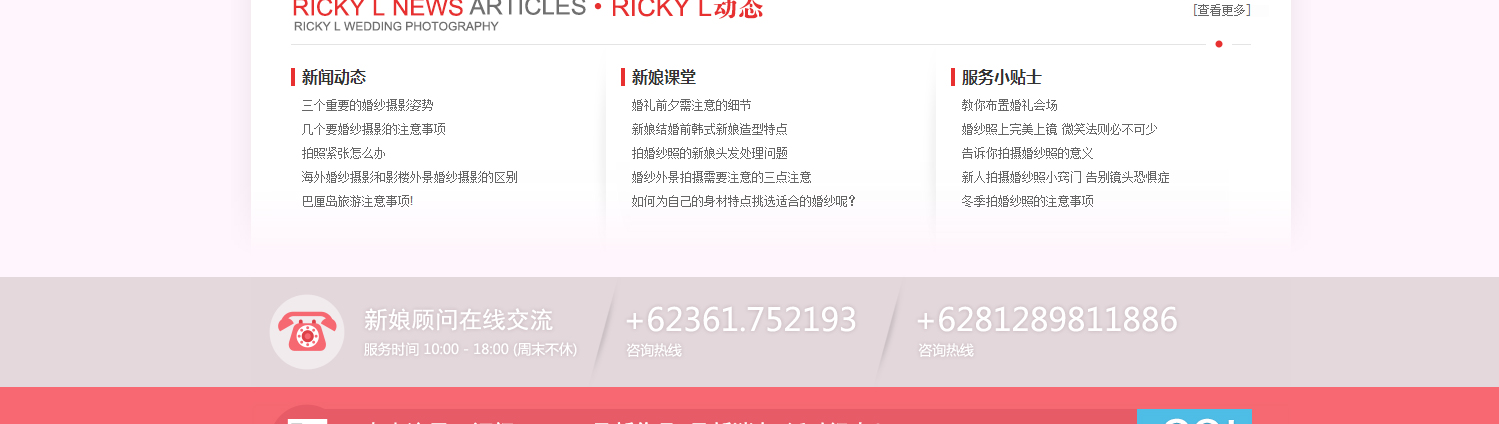Open 如何为自己的身材特点挑选适合的婚纱呢?
Screen dimensions: 1499x424
744,201
